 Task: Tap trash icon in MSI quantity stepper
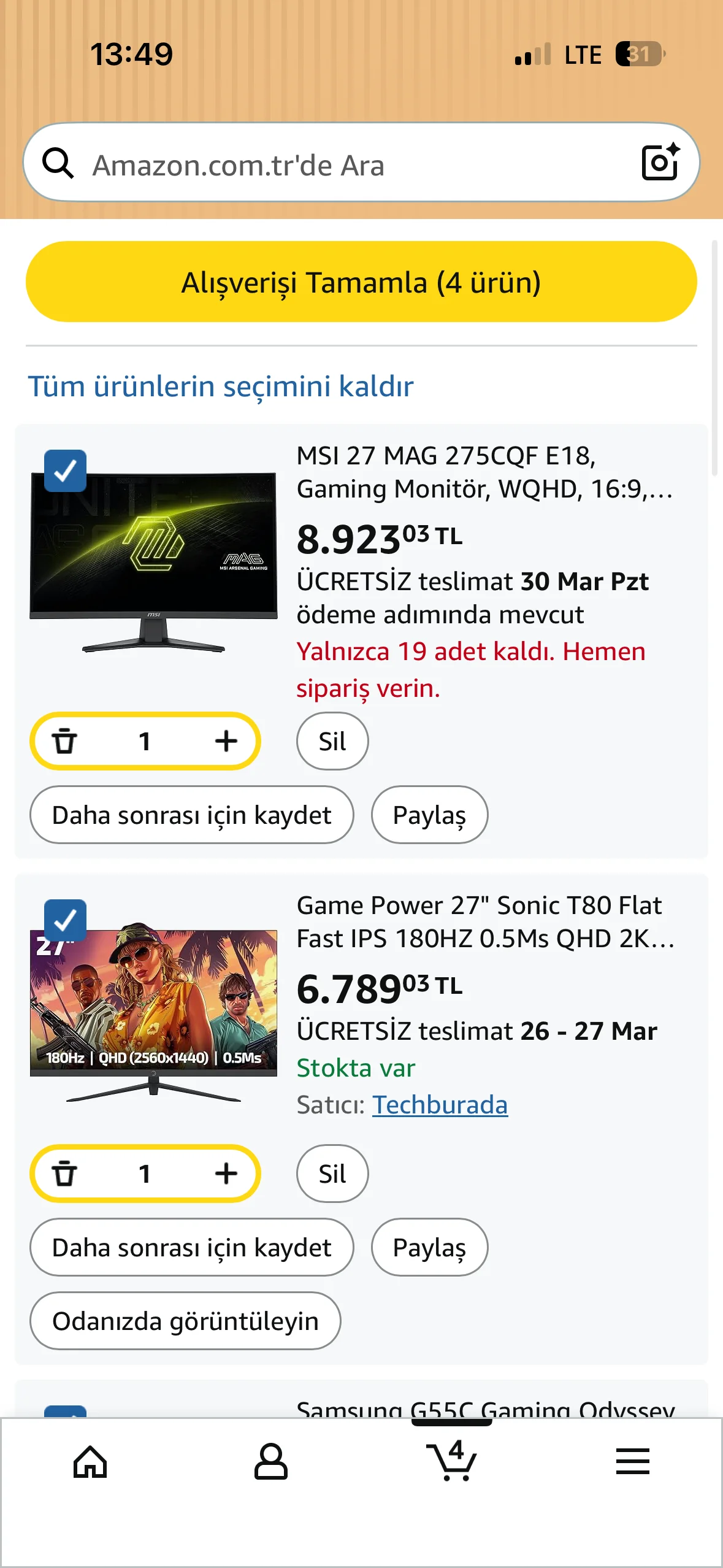(x=64, y=741)
